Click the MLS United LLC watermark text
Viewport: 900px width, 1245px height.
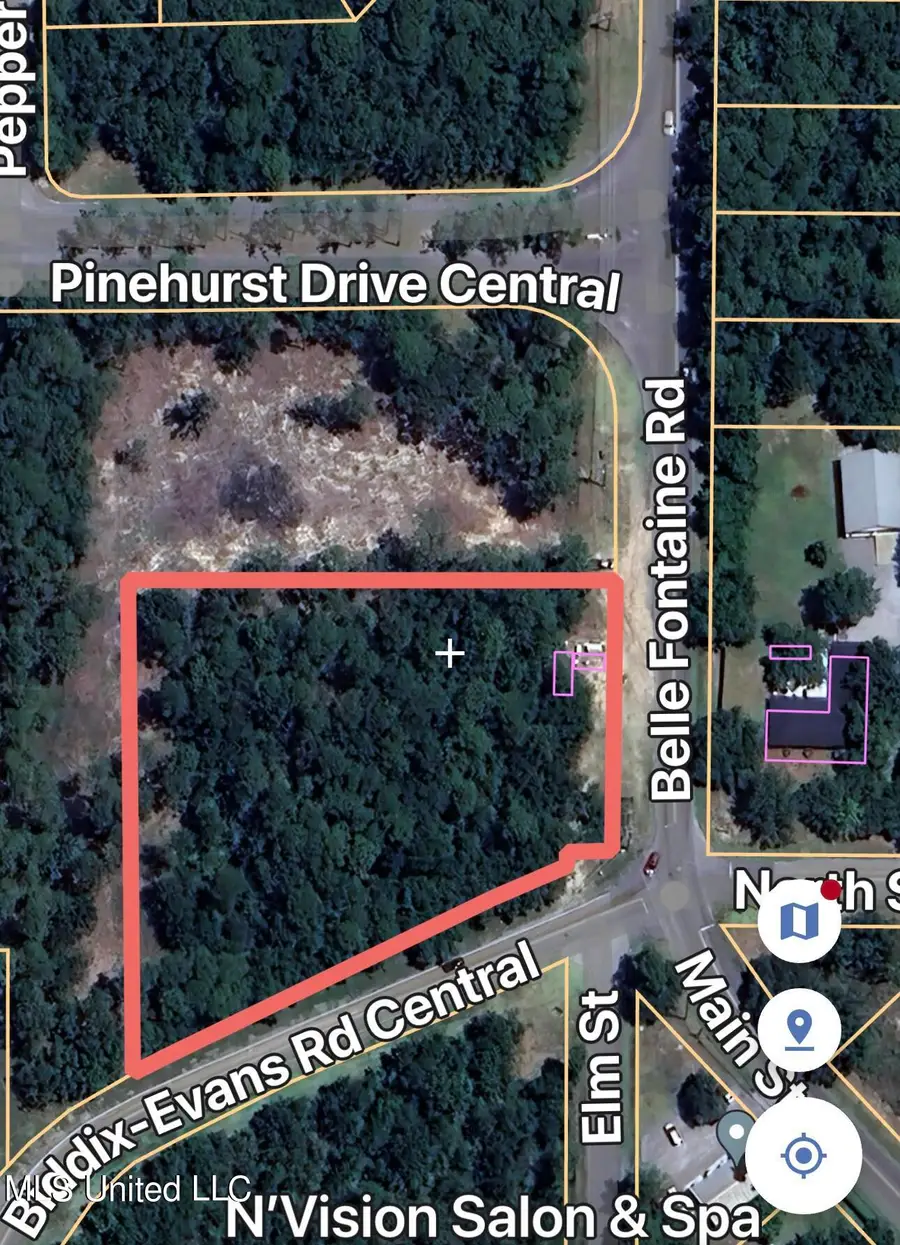[x=125, y=1190]
